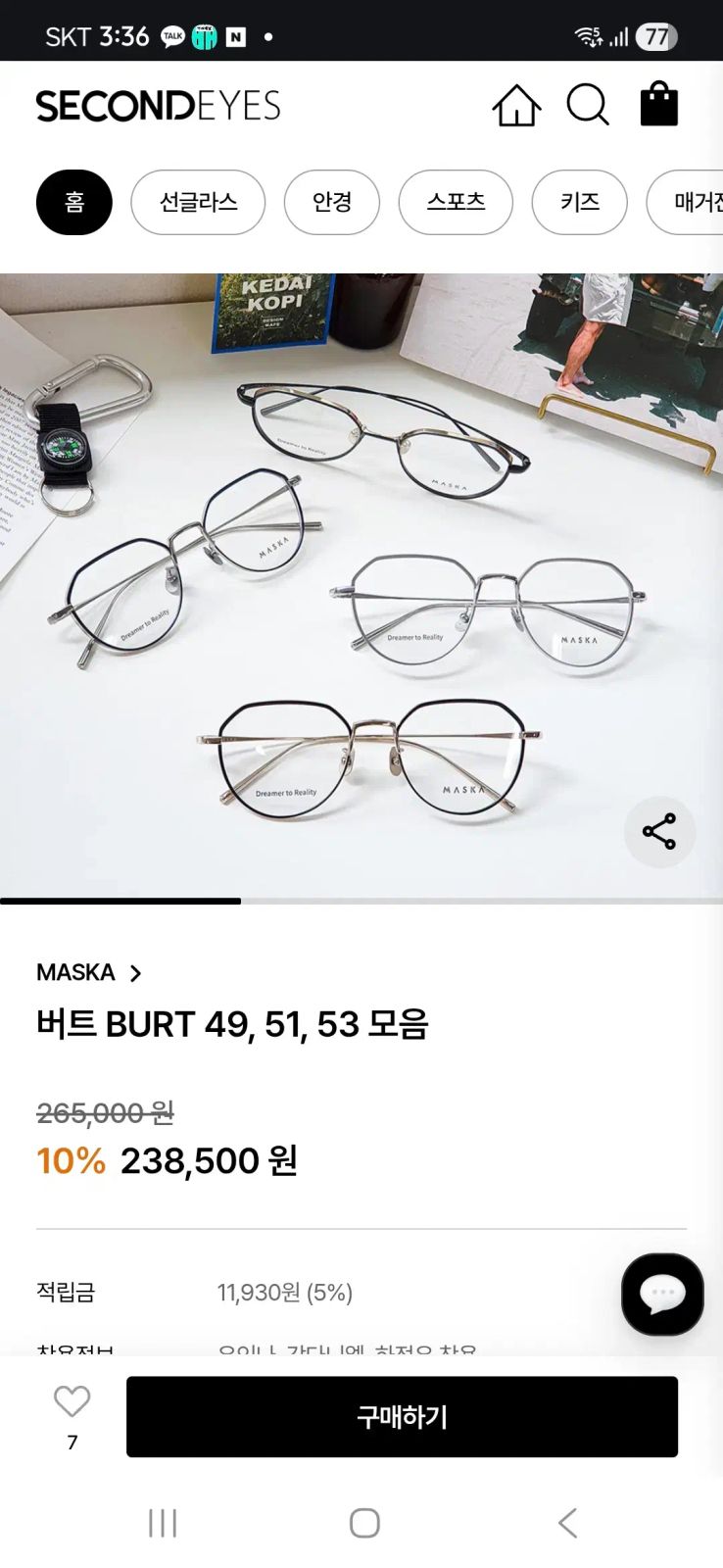The width and height of the screenshot is (723, 1568).
Task: Share this BURT glasses product
Action: click(659, 831)
